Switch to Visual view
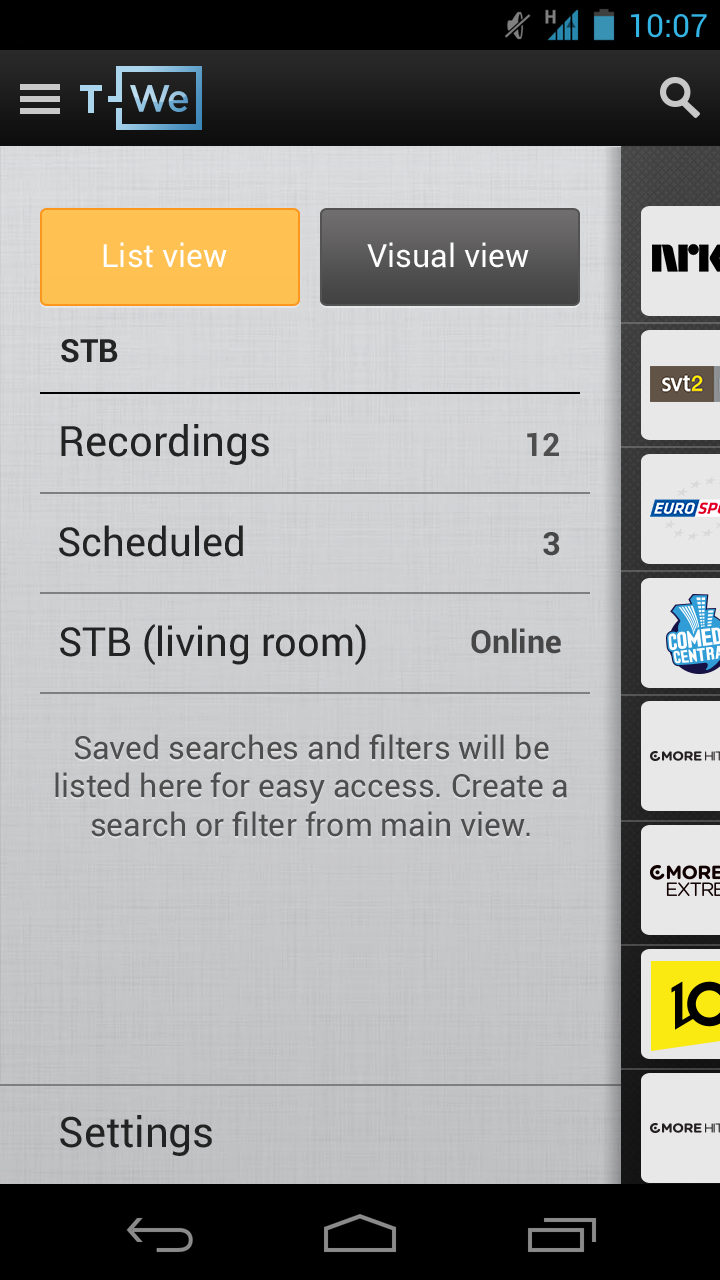 (449, 257)
